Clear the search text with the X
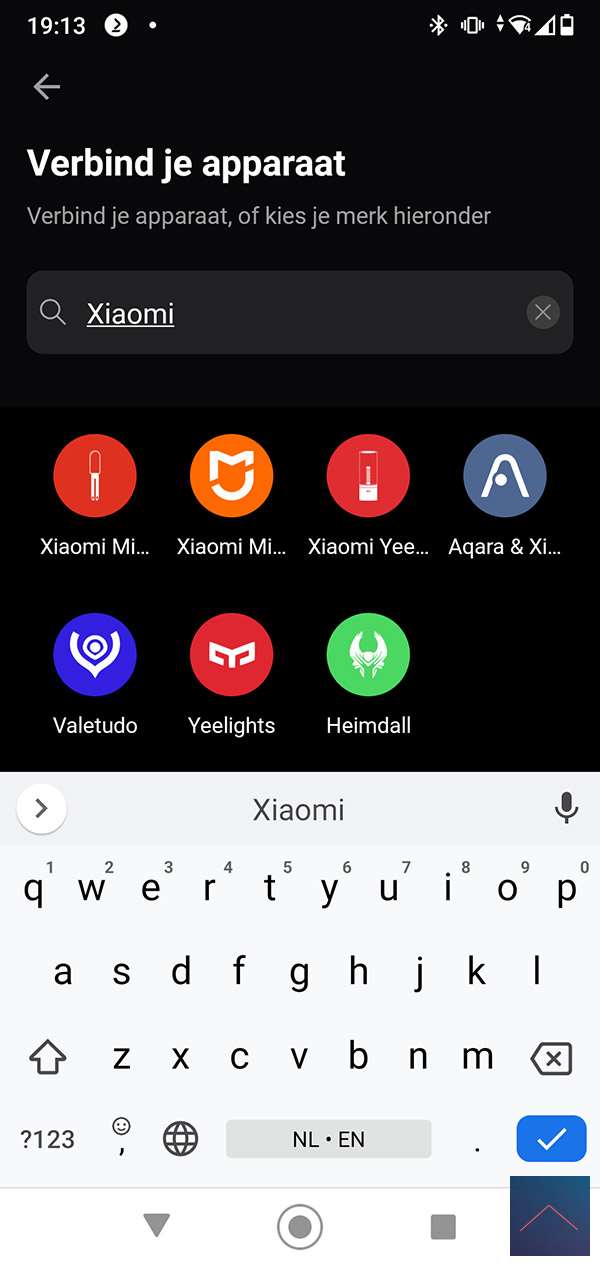The image size is (600, 1267). (543, 313)
